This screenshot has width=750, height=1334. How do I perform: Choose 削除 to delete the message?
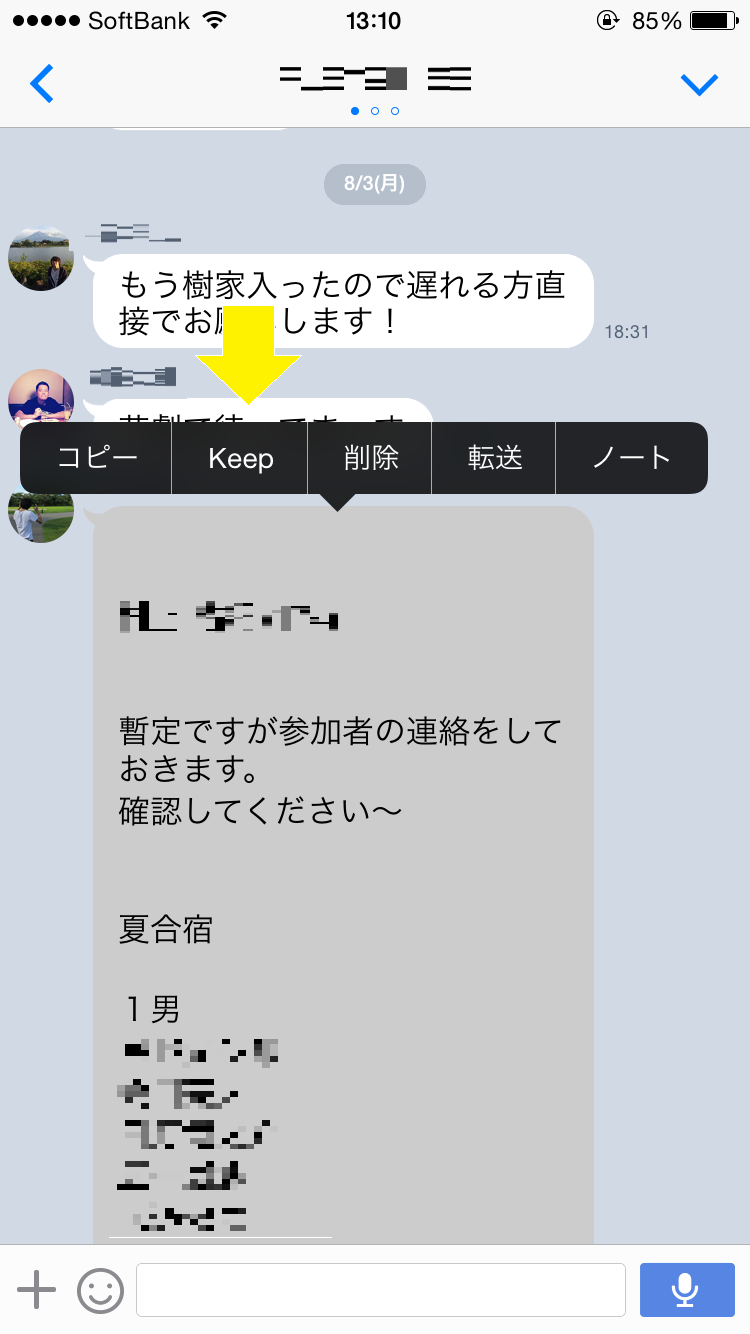(371, 458)
